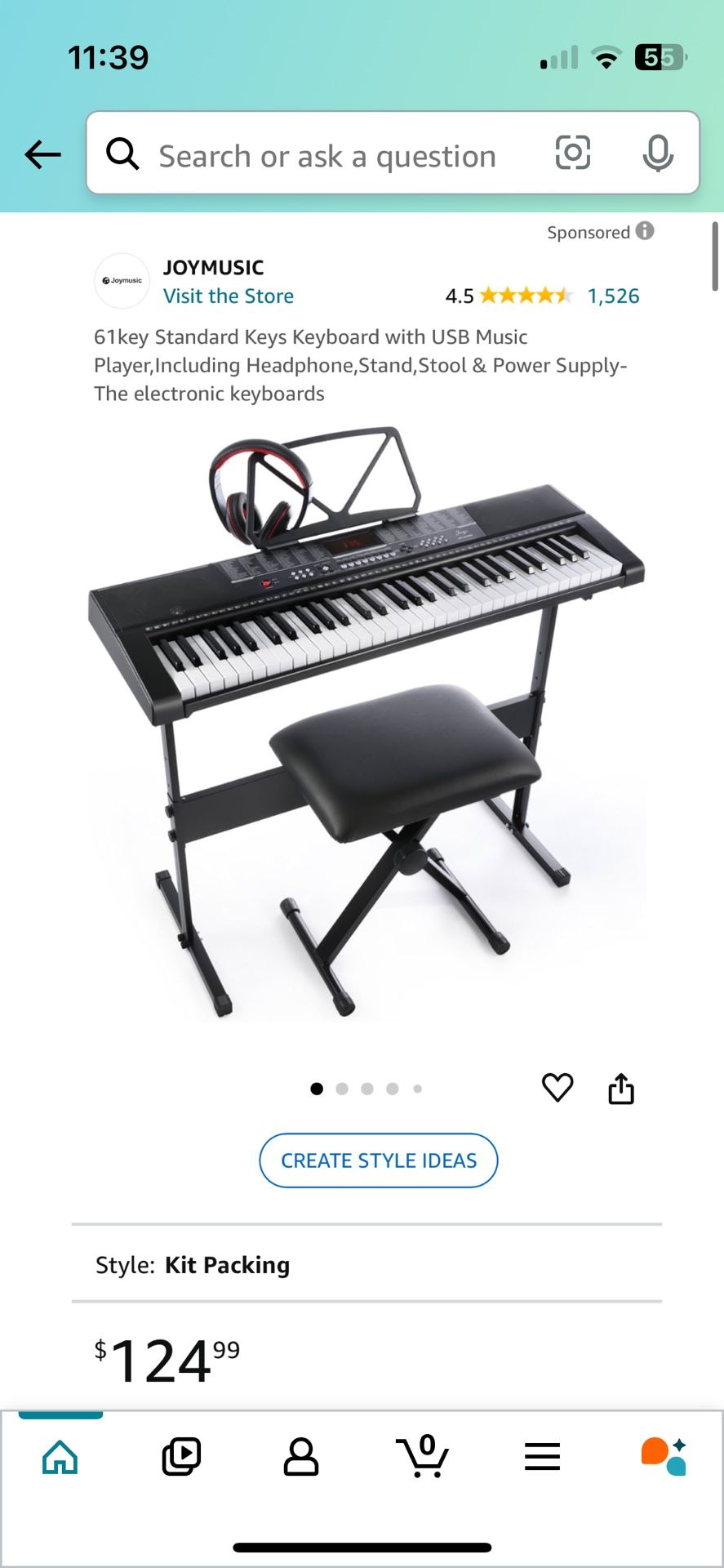Viewport: 724px width, 1568px height.
Task: Add item to wish list with heart
Action: point(557,1088)
